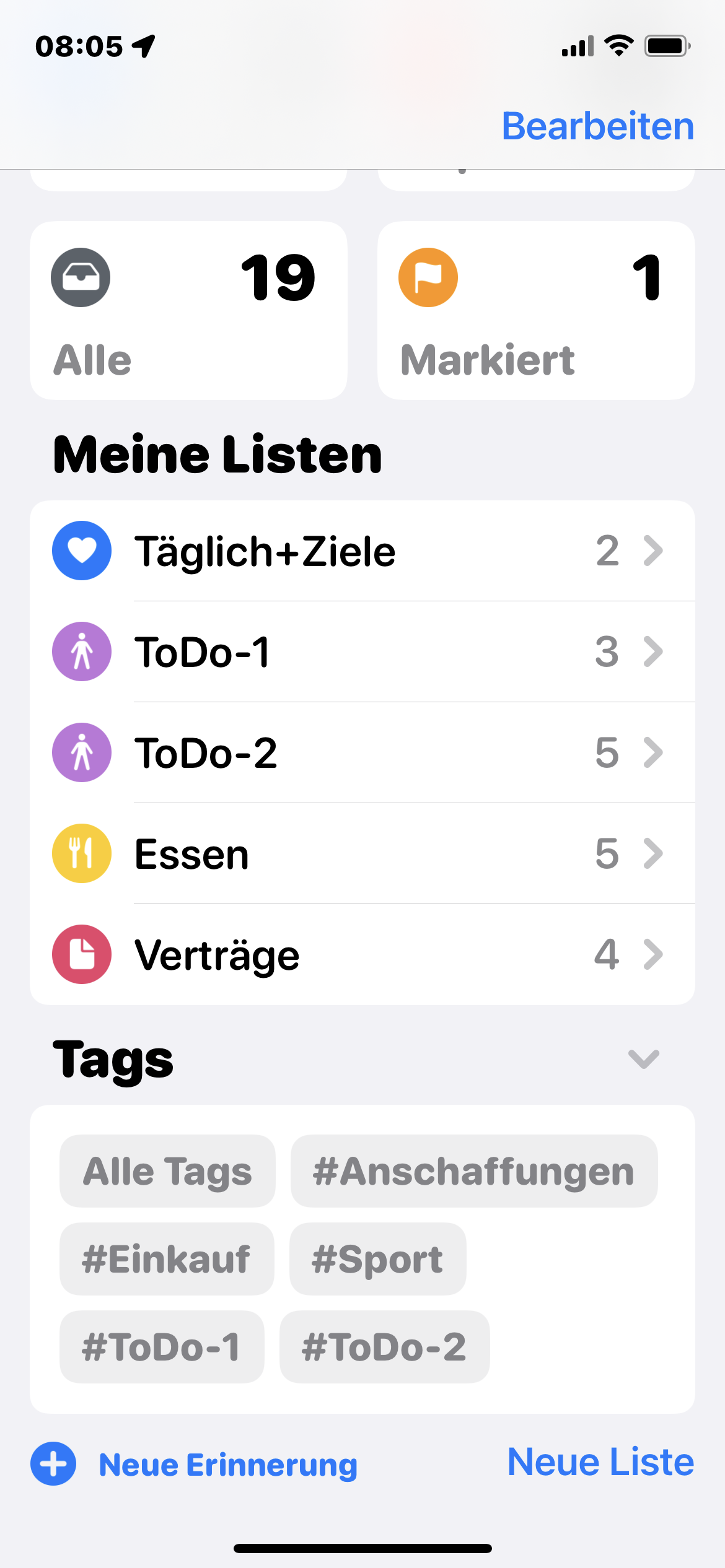
Task: Open the Täglich+Ziele list
Action: (x=362, y=551)
